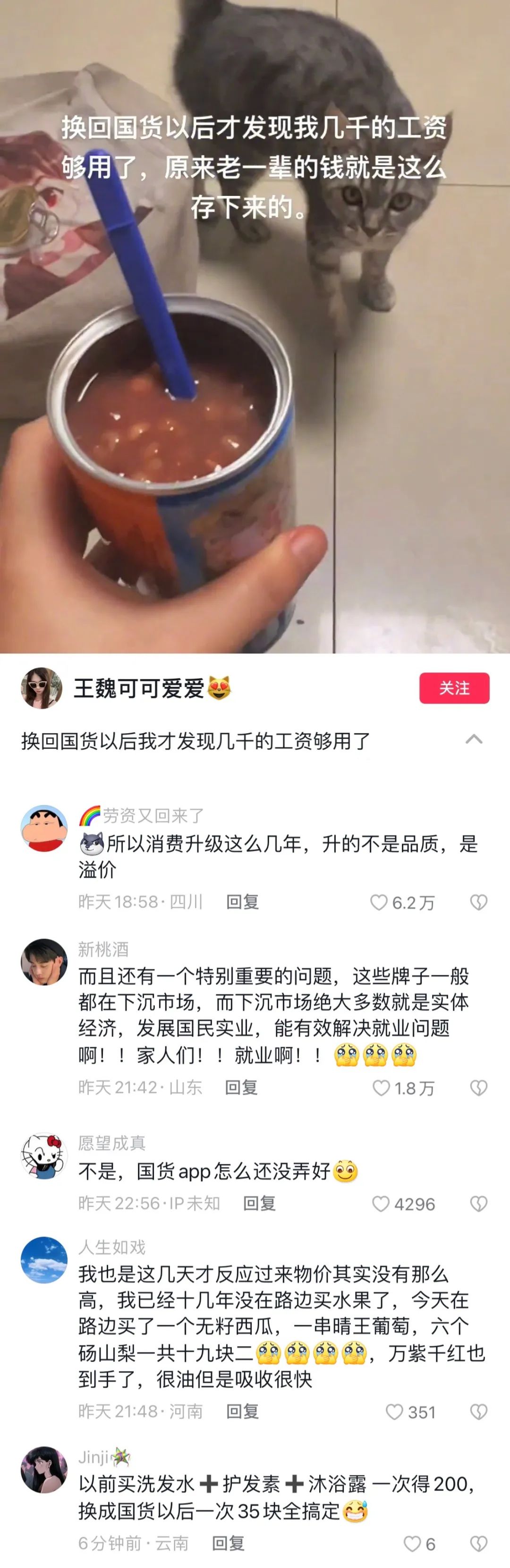Like Jinji's comment
The height and width of the screenshot is (1568, 510).
pyautogui.click(x=412, y=1543)
